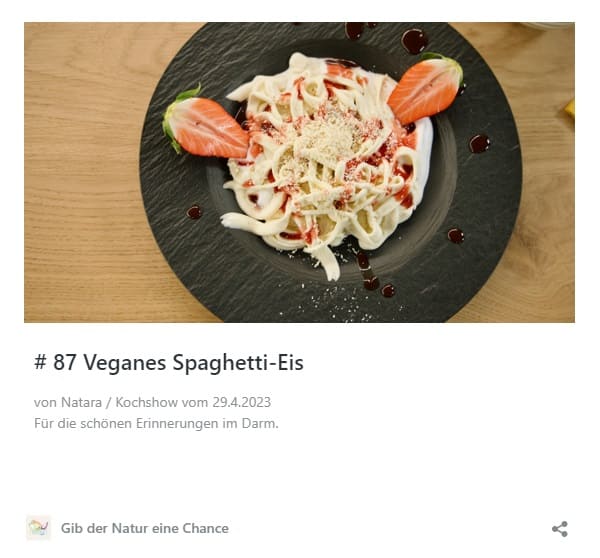
Task: Open the Veganes Spaghetti-Eis video thumbnail
Action: pos(299,172)
